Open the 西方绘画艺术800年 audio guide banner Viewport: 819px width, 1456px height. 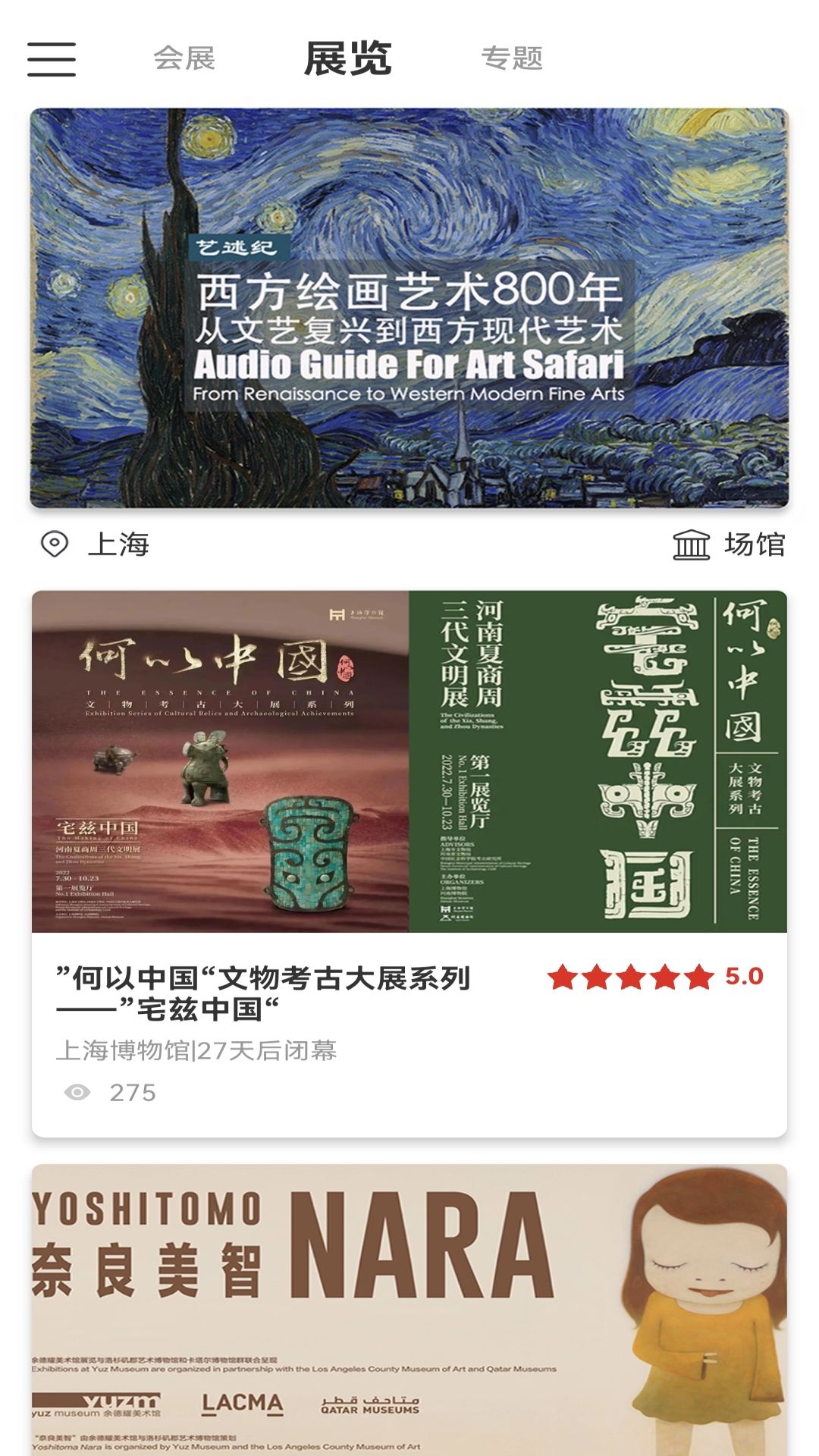coord(409,308)
